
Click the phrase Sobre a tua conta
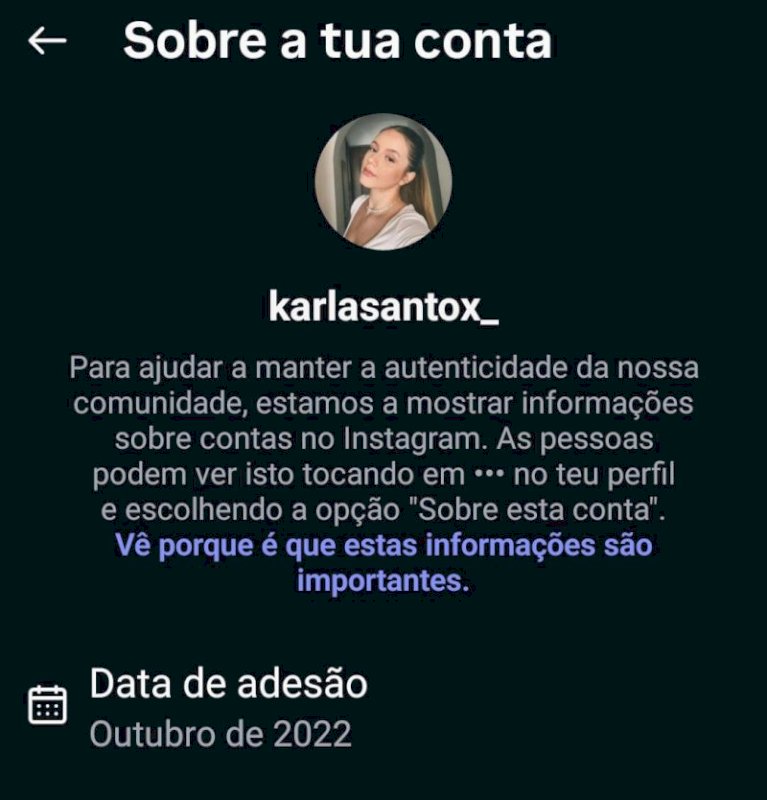(340, 42)
